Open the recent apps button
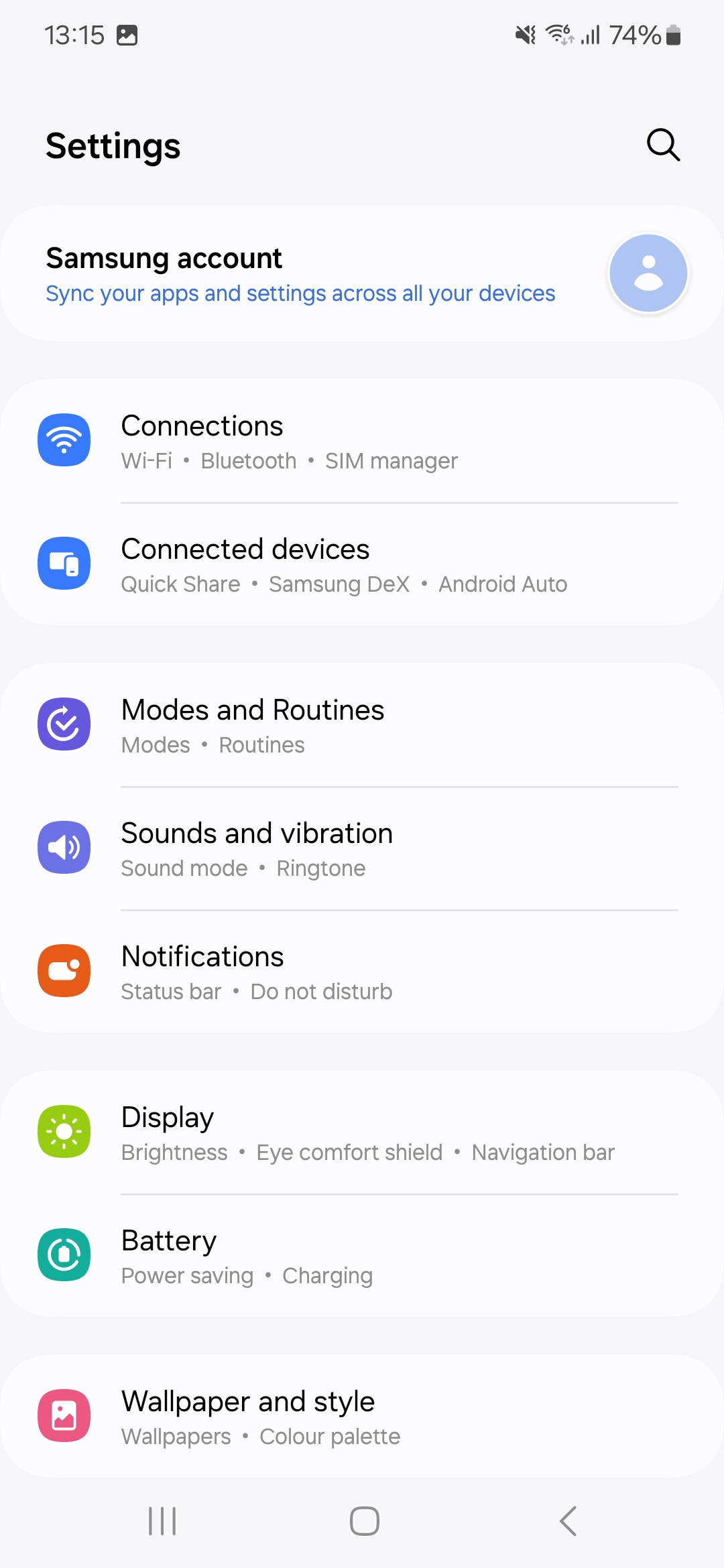Image resolution: width=724 pixels, height=1568 pixels. (x=162, y=1521)
